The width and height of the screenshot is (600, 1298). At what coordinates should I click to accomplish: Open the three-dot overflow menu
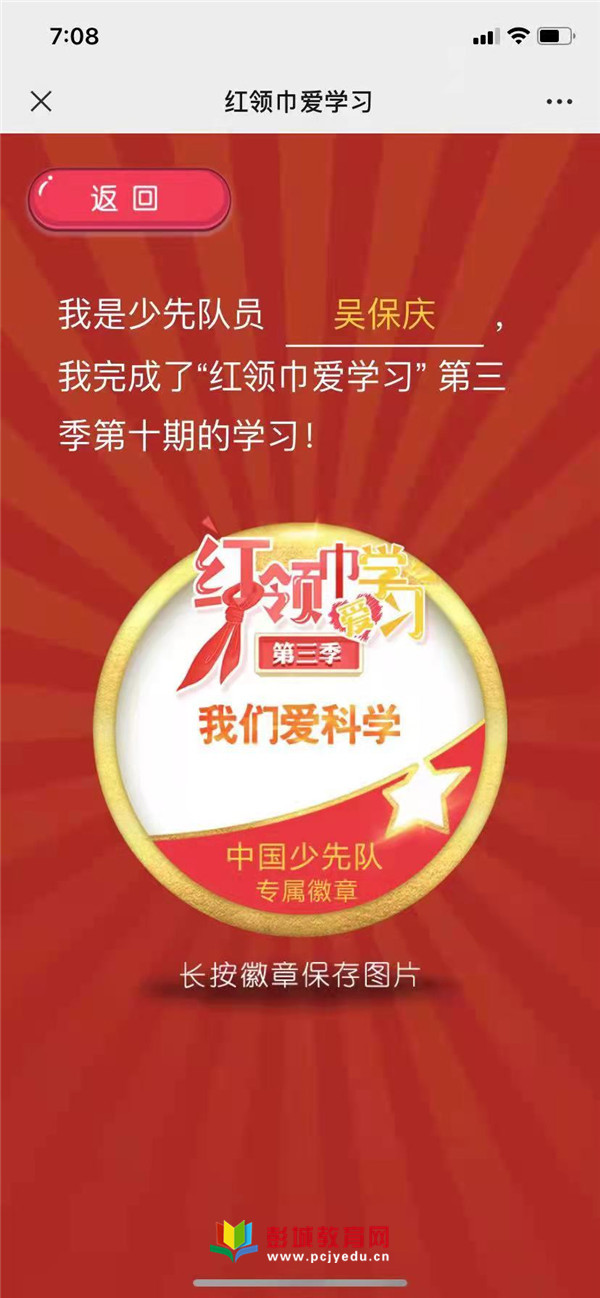[x=558, y=102]
